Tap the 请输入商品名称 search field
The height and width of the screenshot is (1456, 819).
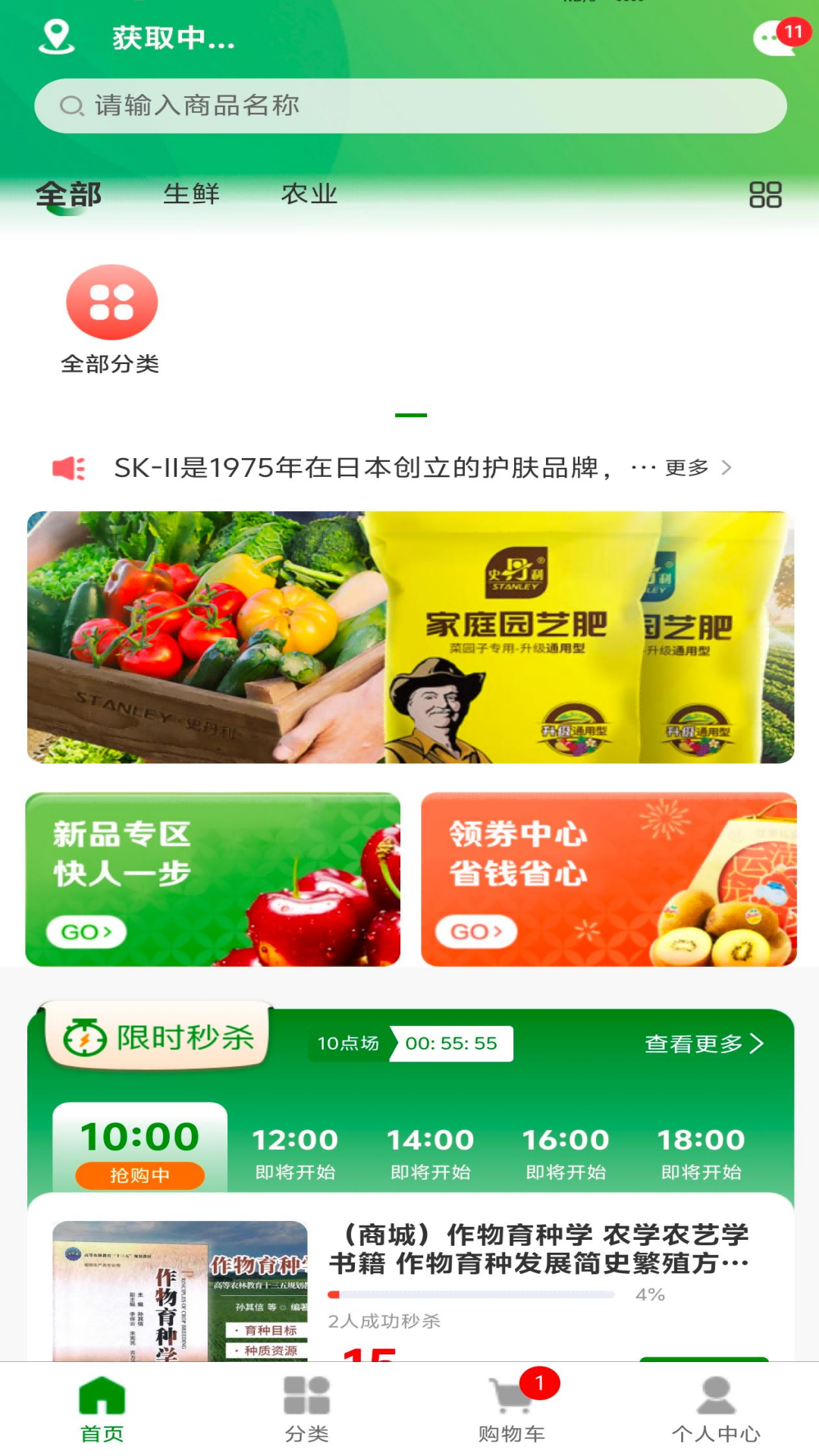tap(409, 105)
